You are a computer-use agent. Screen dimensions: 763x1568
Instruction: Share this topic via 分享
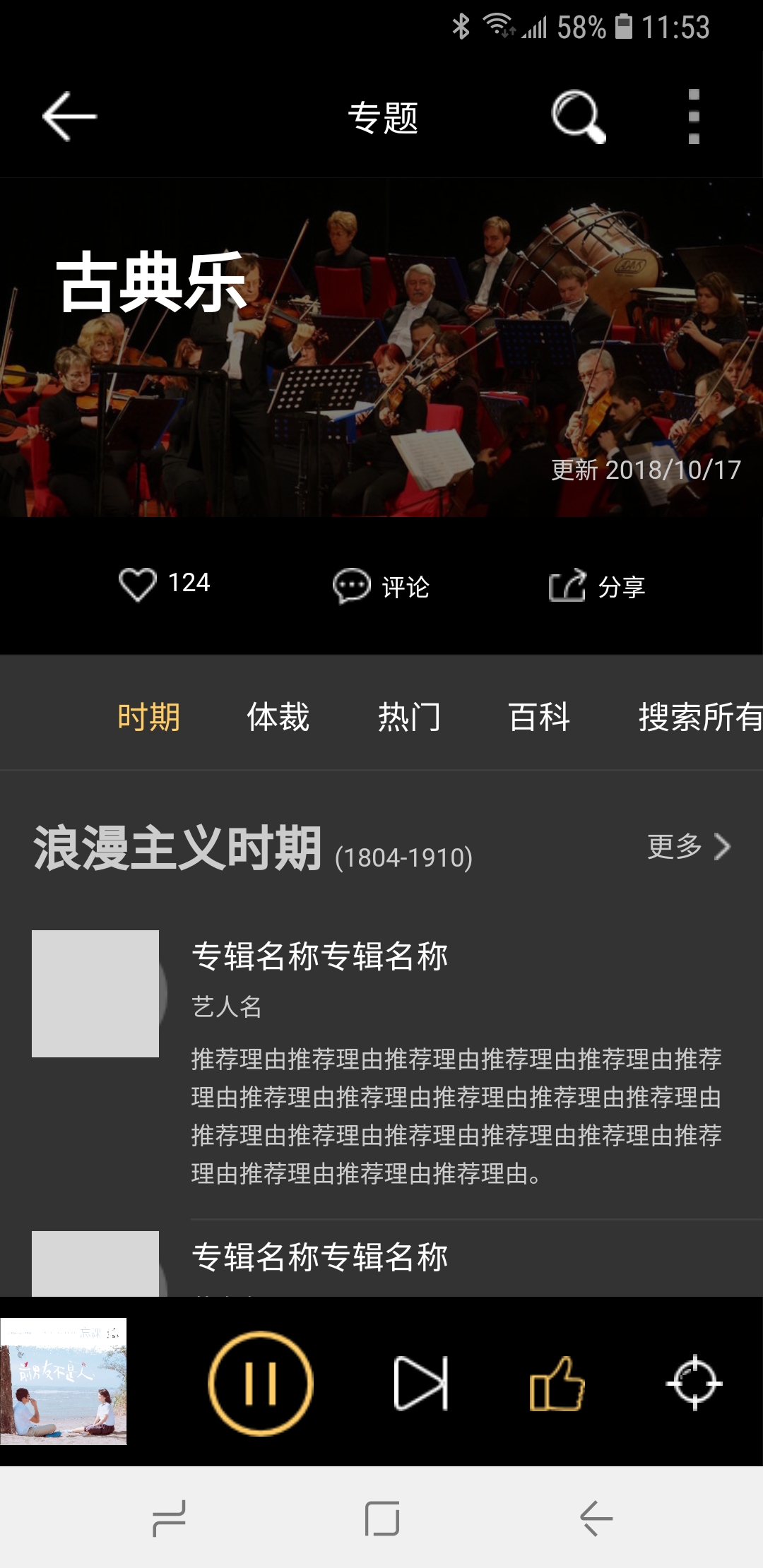tap(598, 586)
